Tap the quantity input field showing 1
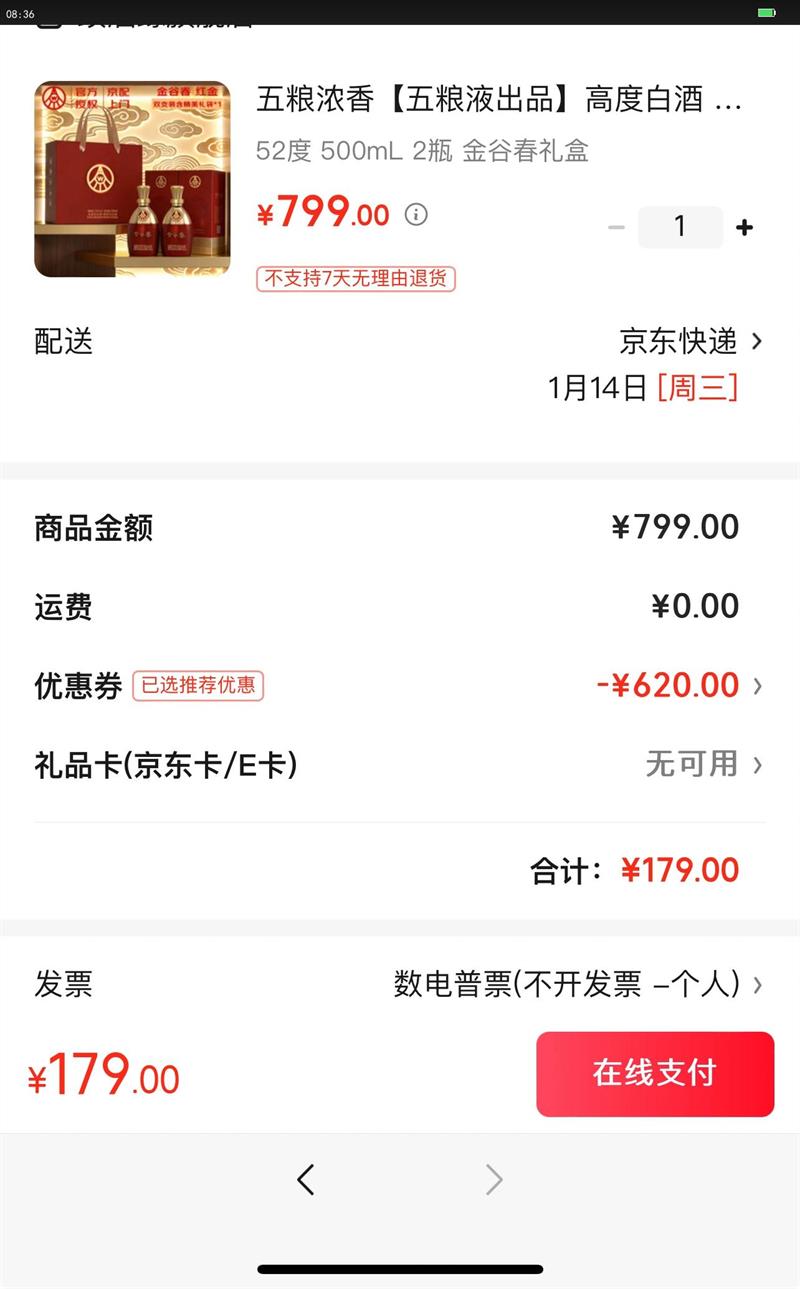800x1289 pixels. pyautogui.click(x=680, y=228)
